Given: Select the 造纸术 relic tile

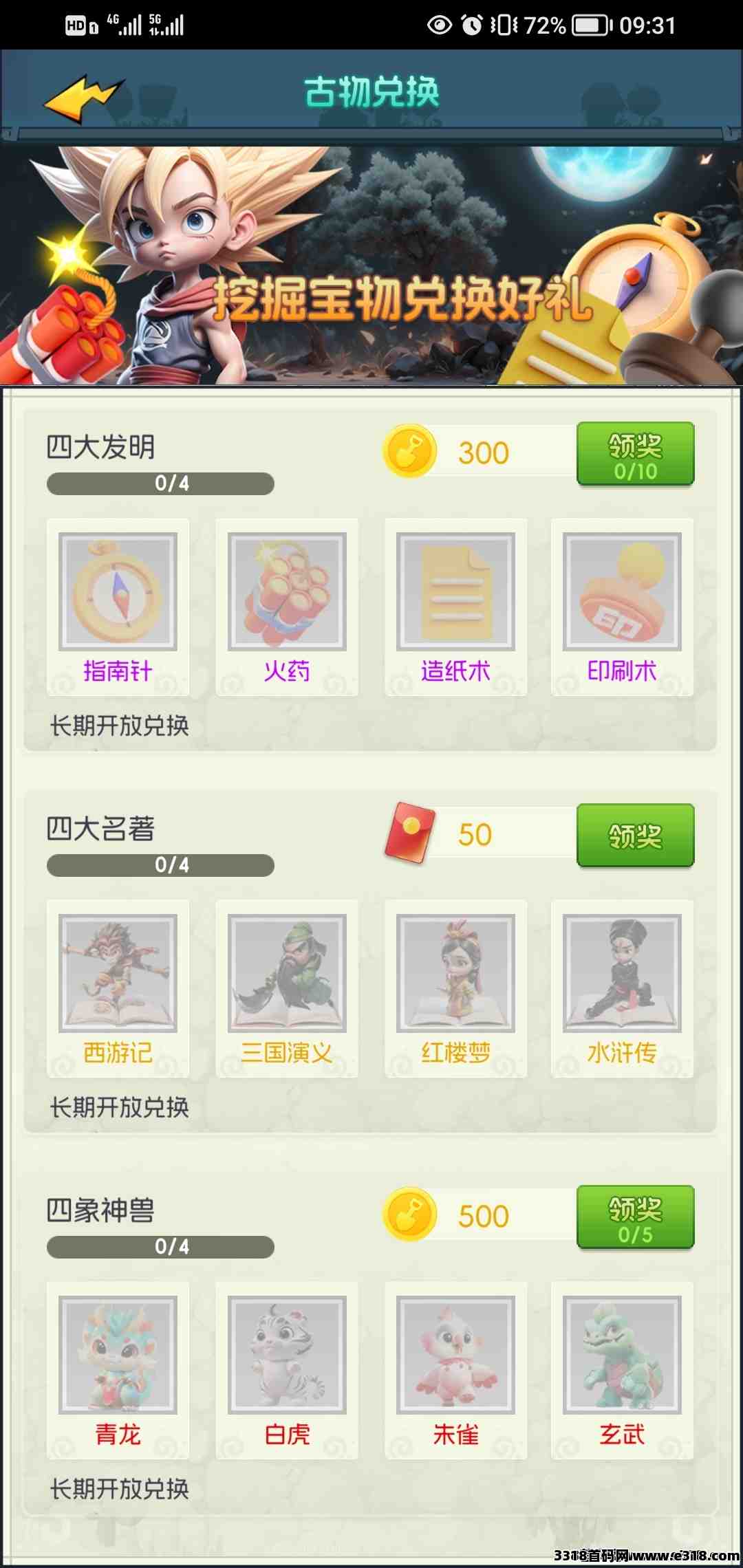Looking at the screenshot, I should (455, 607).
